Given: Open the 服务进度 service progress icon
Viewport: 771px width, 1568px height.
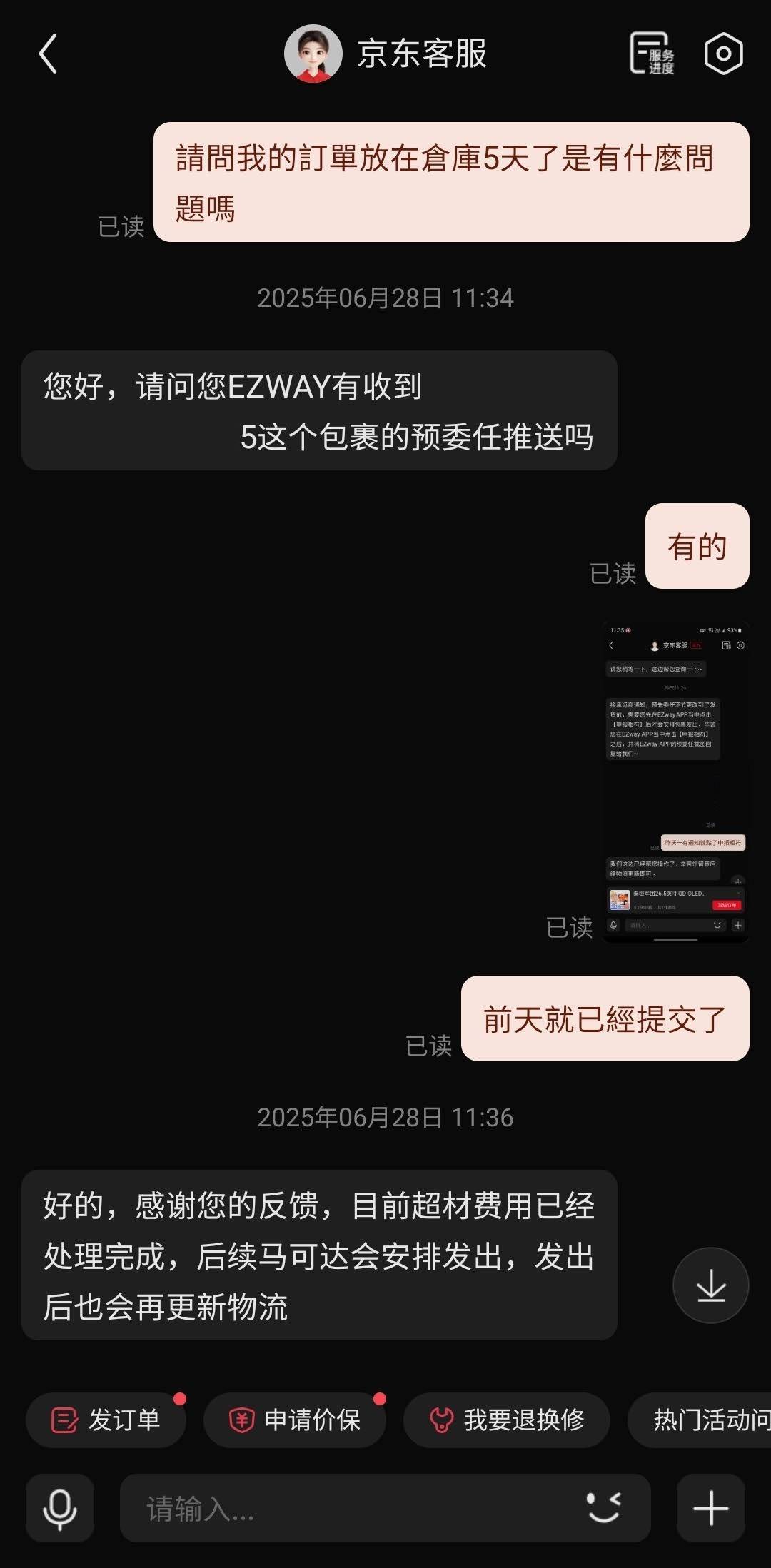Looking at the screenshot, I should tap(652, 54).
